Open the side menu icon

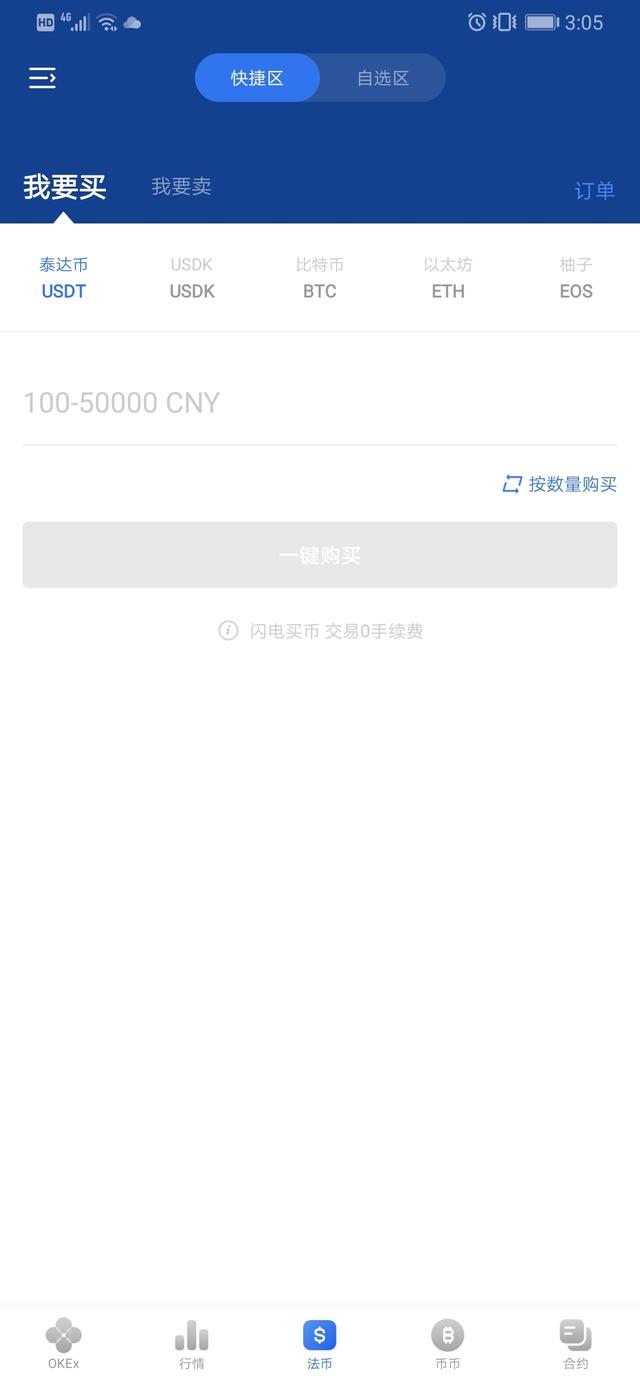[42, 78]
